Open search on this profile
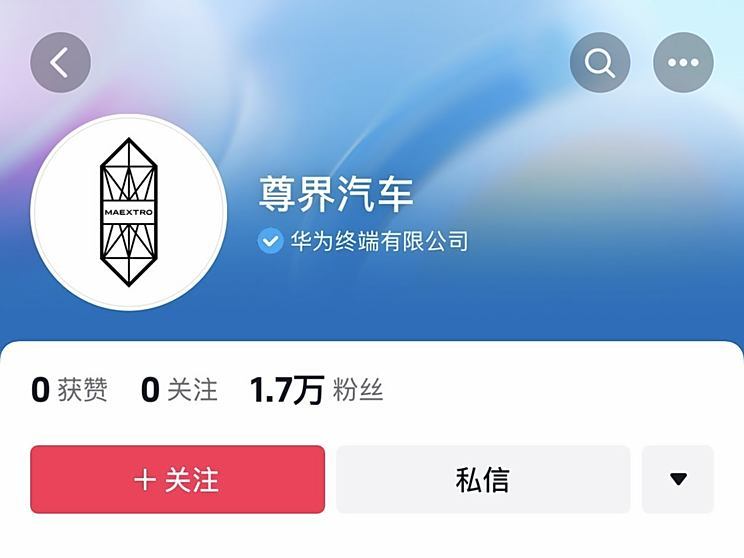Viewport: 744px width, 558px height. [600, 63]
